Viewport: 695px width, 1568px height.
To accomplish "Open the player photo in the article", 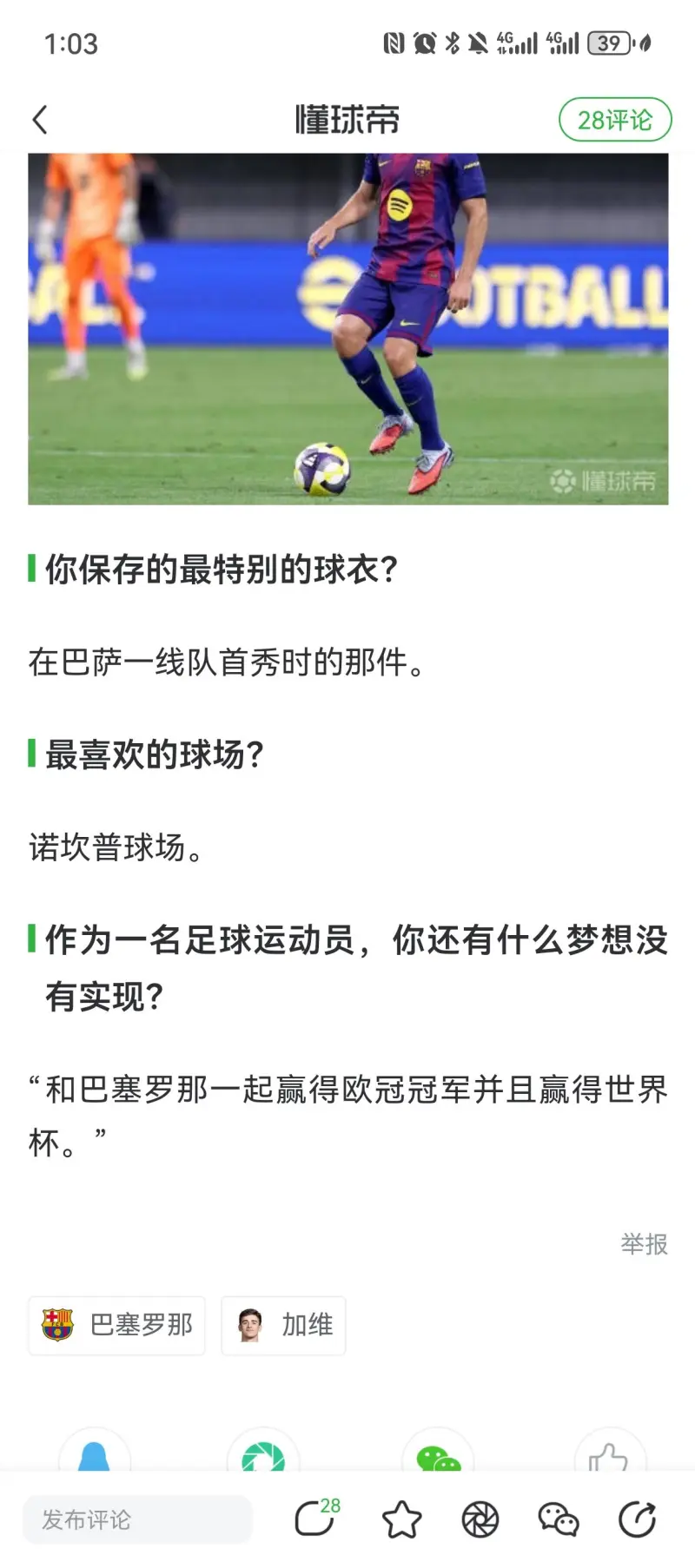I will (x=347, y=328).
